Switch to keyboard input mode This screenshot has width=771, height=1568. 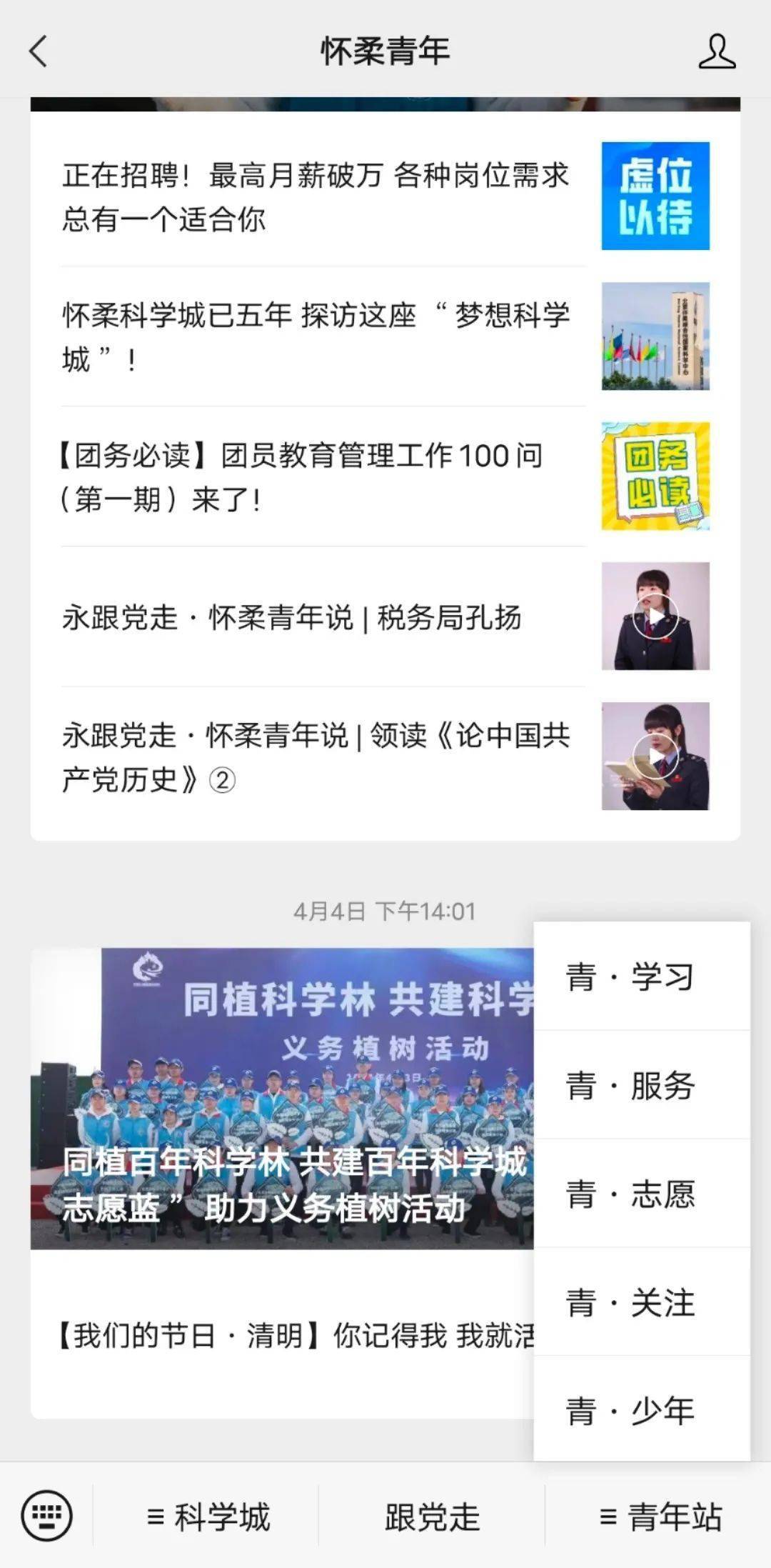46,1515
